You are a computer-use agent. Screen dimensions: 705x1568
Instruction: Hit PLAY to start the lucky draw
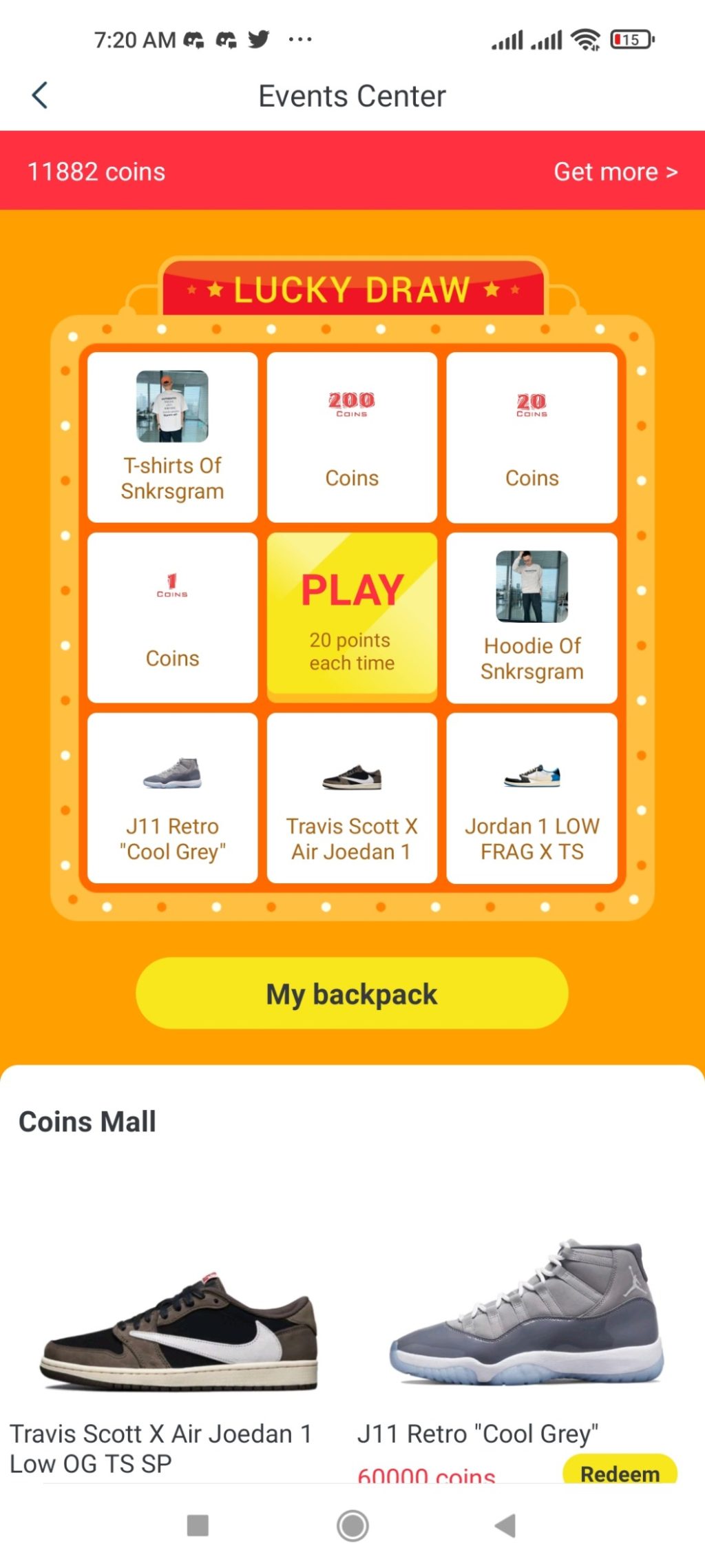[x=352, y=615]
